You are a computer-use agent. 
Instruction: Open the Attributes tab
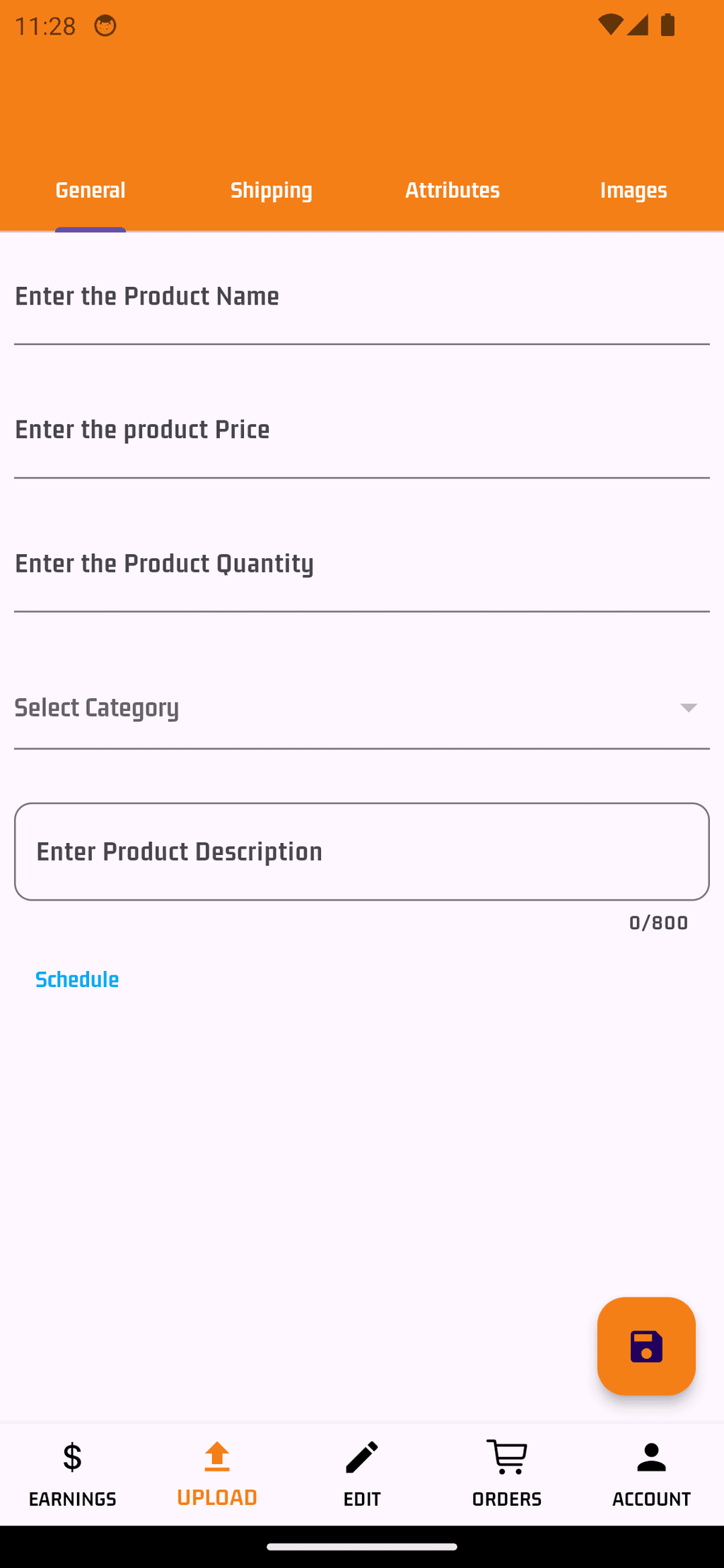(452, 191)
